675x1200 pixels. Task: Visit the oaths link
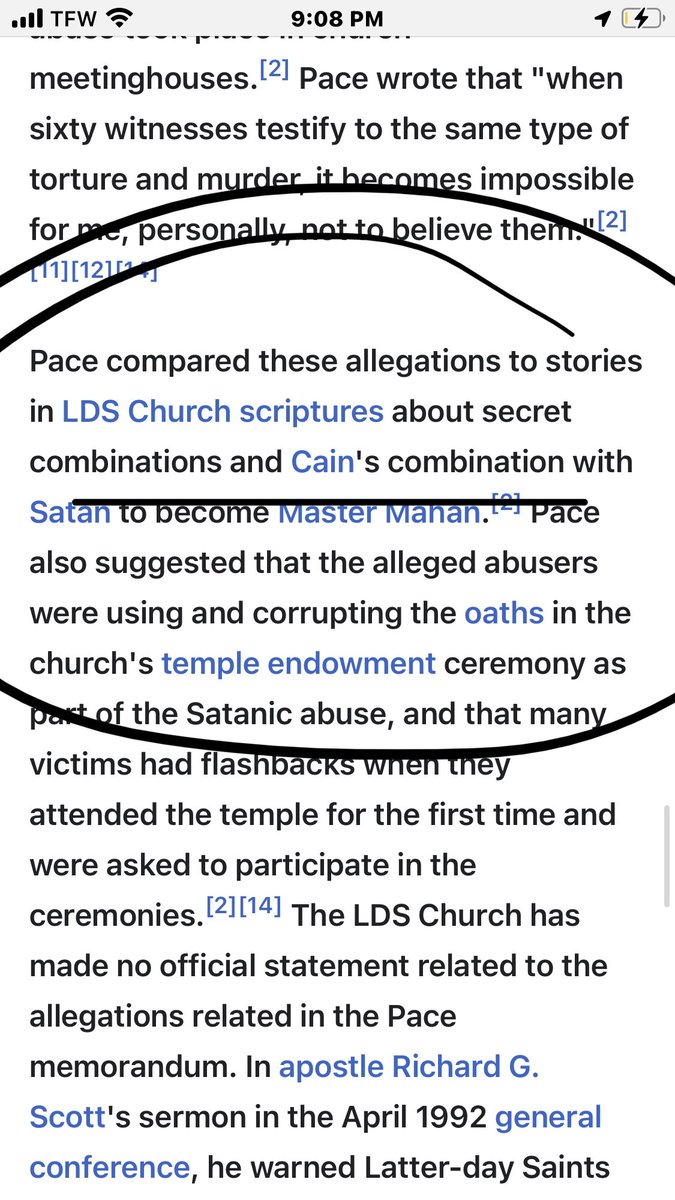pyautogui.click(x=504, y=612)
